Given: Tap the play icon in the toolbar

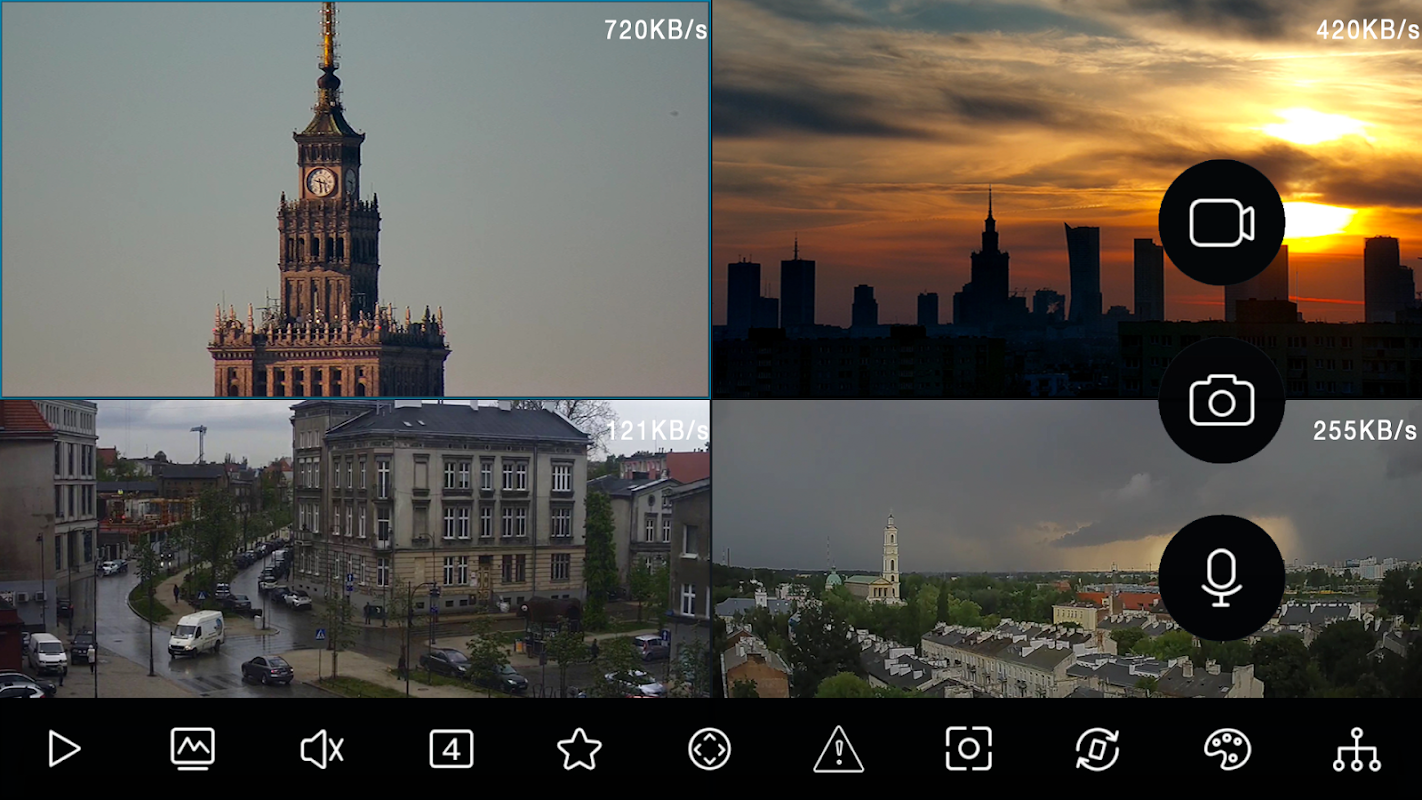Looking at the screenshot, I should pyautogui.click(x=64, y=749).
